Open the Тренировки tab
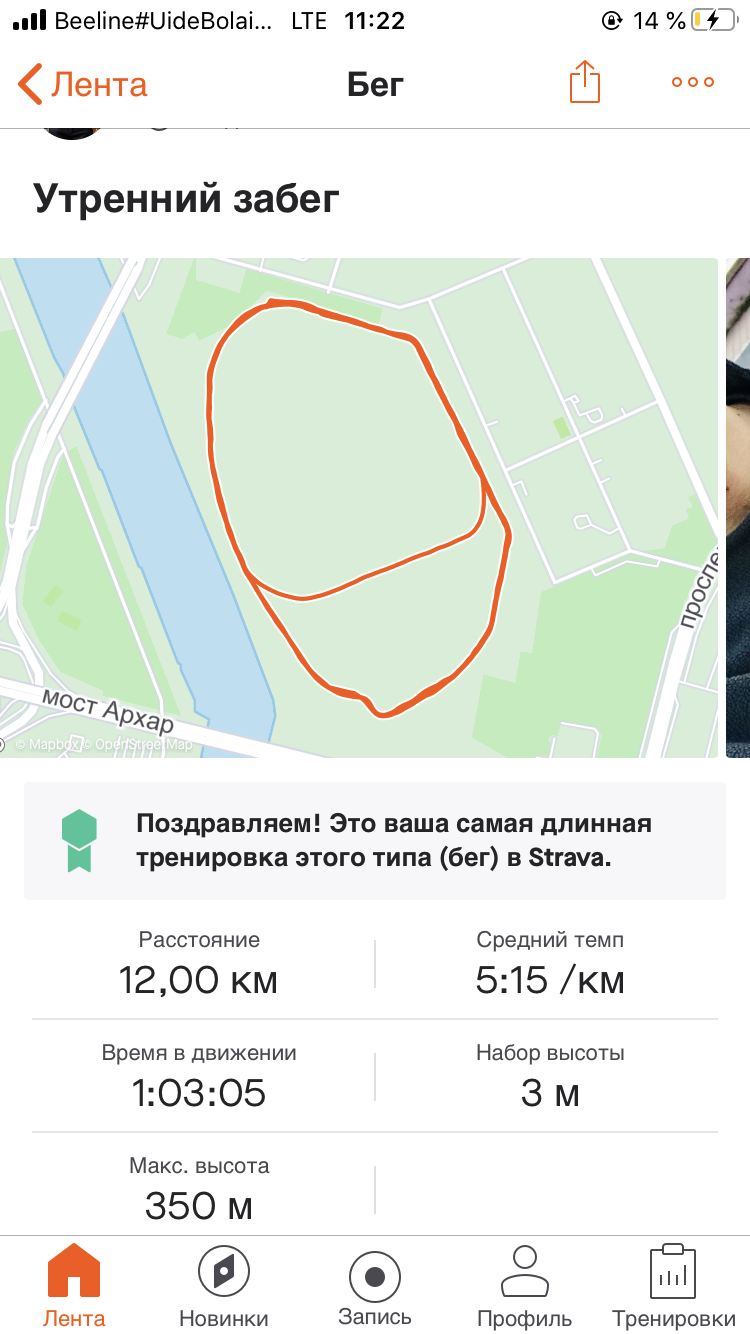The width and height of the screenshot is (750, 1334). 673,1285
